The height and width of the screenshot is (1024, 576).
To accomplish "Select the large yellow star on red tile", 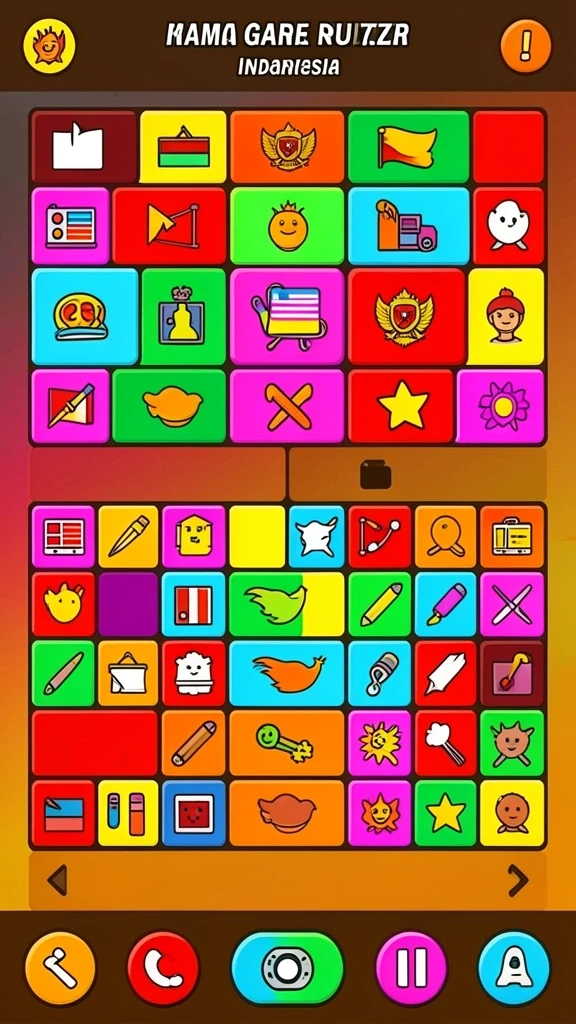I will [x=401, y=406].
